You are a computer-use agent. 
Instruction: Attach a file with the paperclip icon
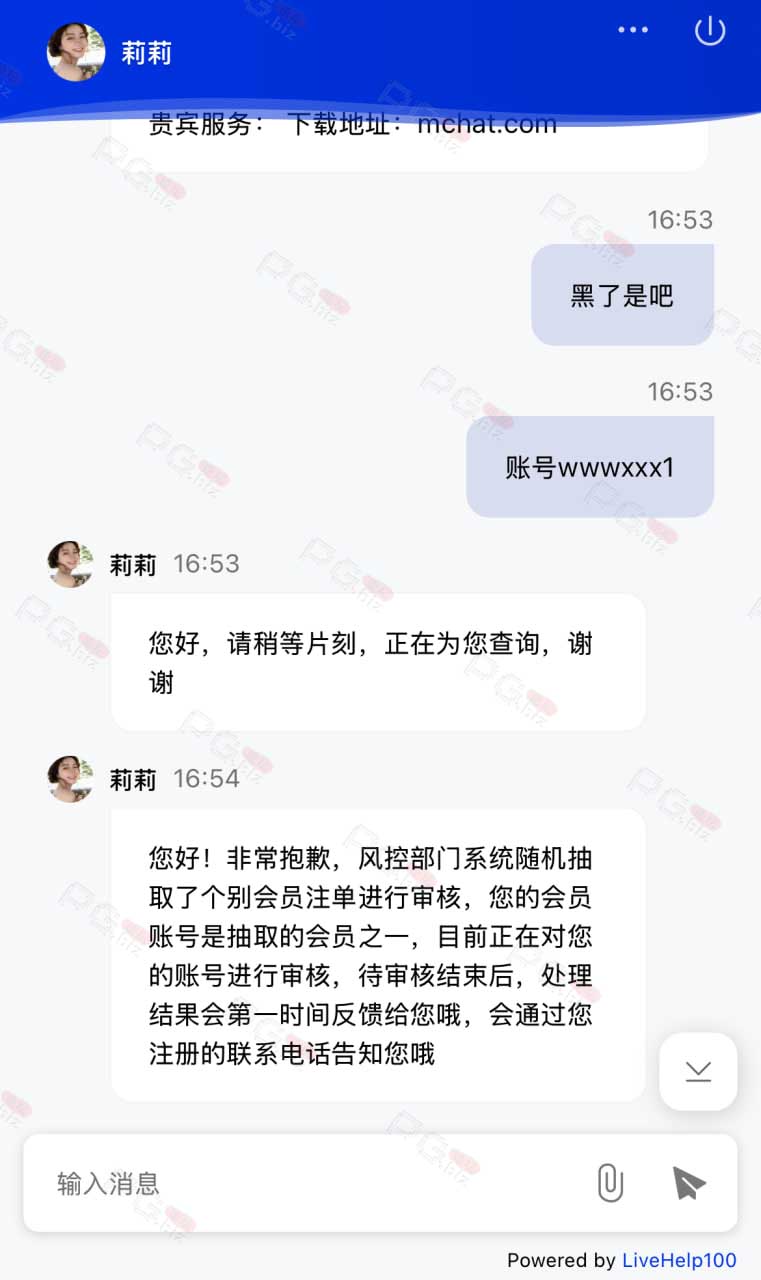(610, 1183)
